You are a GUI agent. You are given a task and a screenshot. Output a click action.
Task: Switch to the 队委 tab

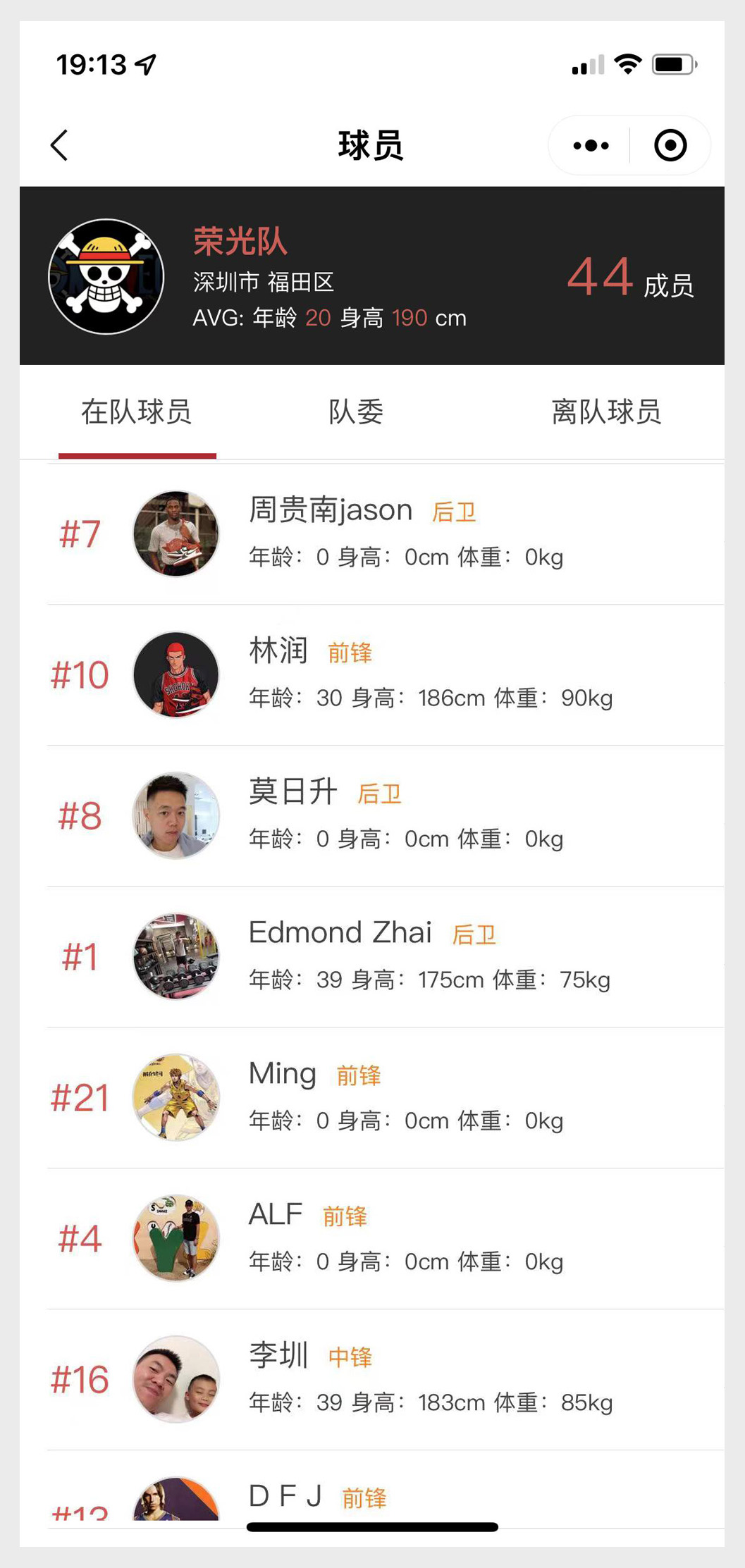click(356, 412)
